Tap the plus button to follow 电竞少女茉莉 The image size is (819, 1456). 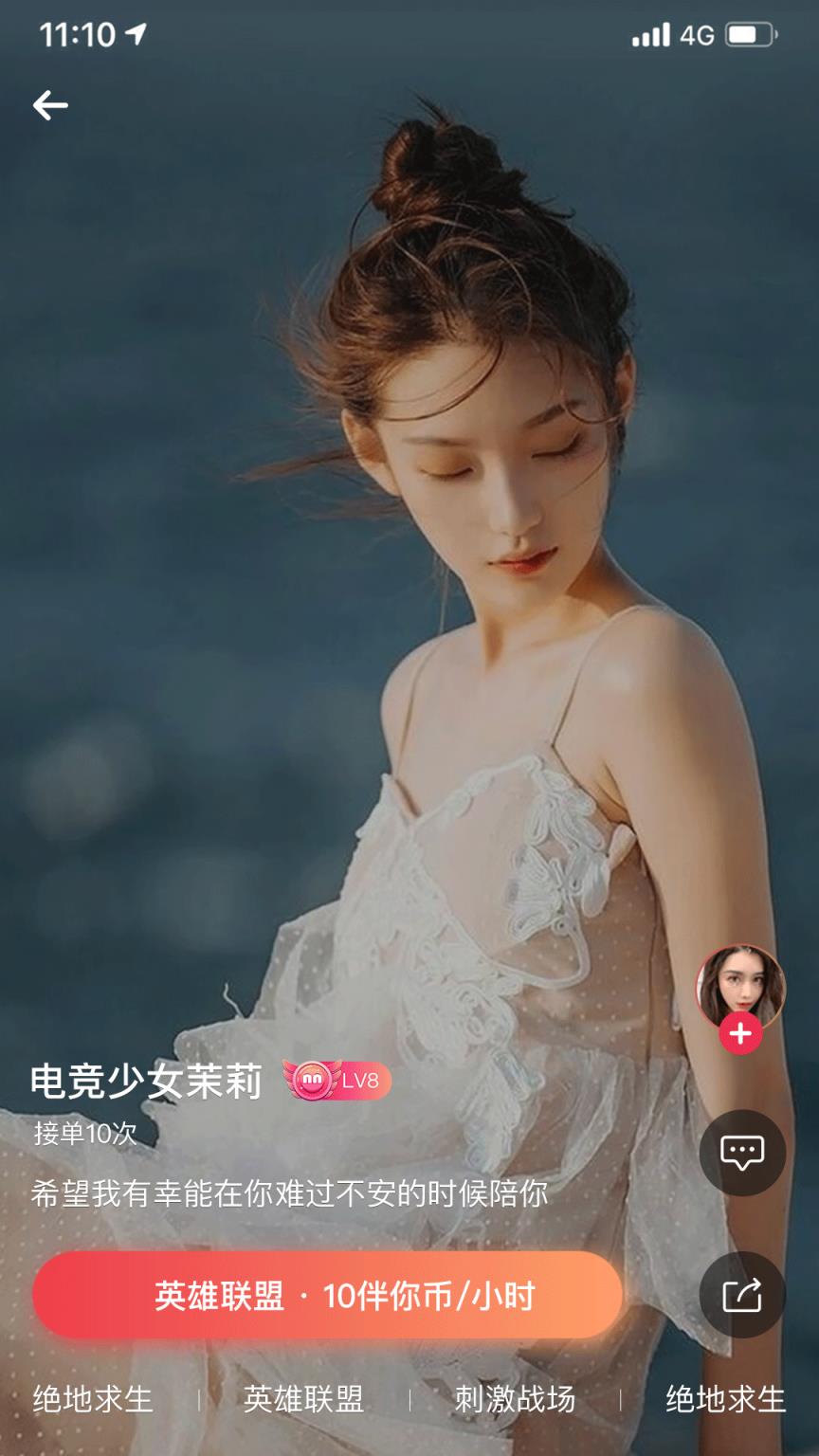[x=738, y=1033]
